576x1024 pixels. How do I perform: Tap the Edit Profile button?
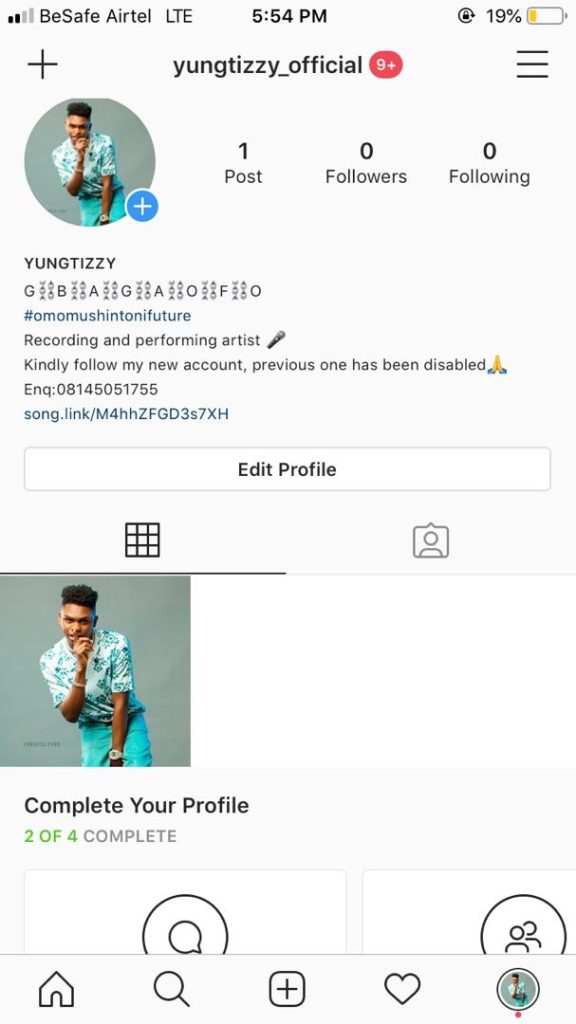pyautogui.click(x=287, y=469)
